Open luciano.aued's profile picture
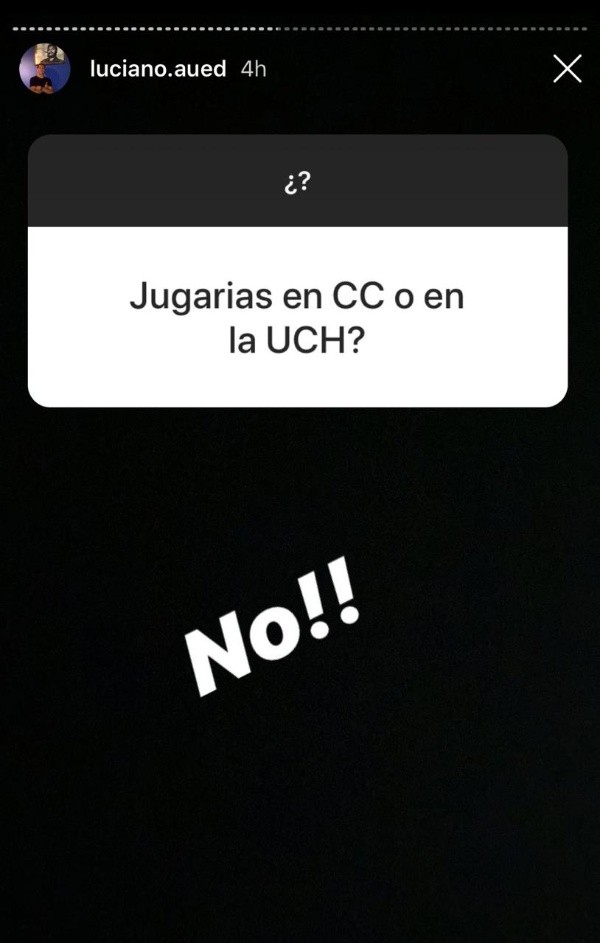The width and height of the screenshot is (600, 943). [44, 69]
